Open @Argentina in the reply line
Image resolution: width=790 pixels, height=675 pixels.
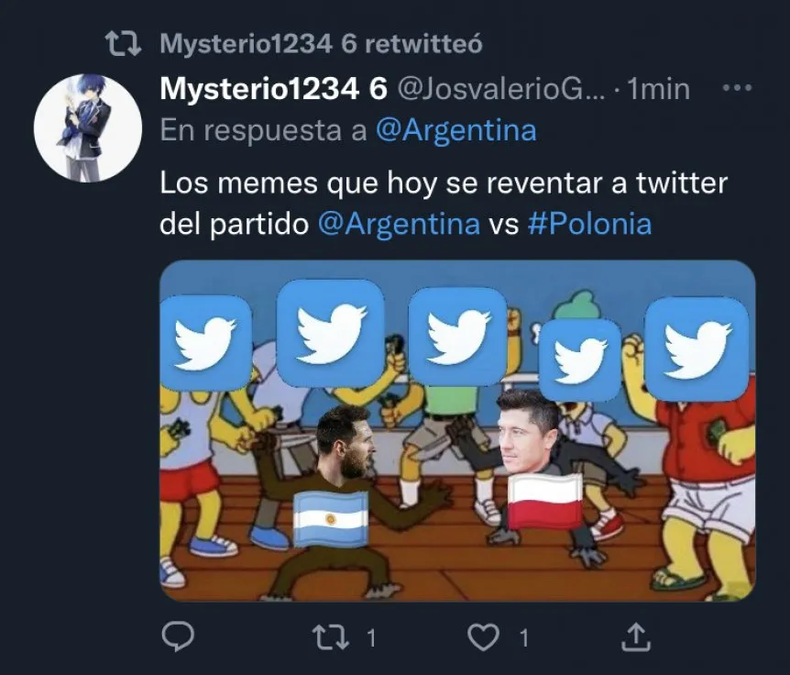pos(455,131)
